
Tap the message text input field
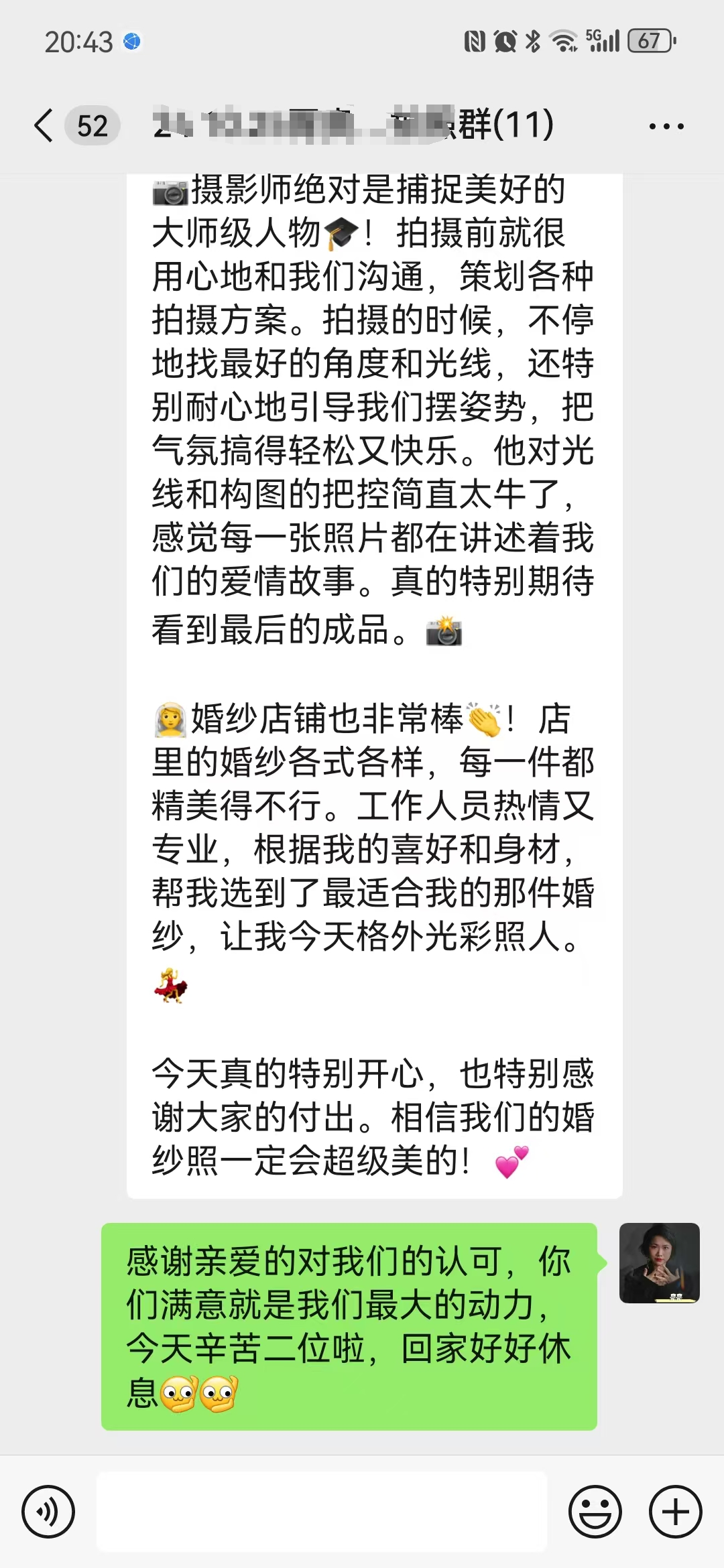(322, 1512)
